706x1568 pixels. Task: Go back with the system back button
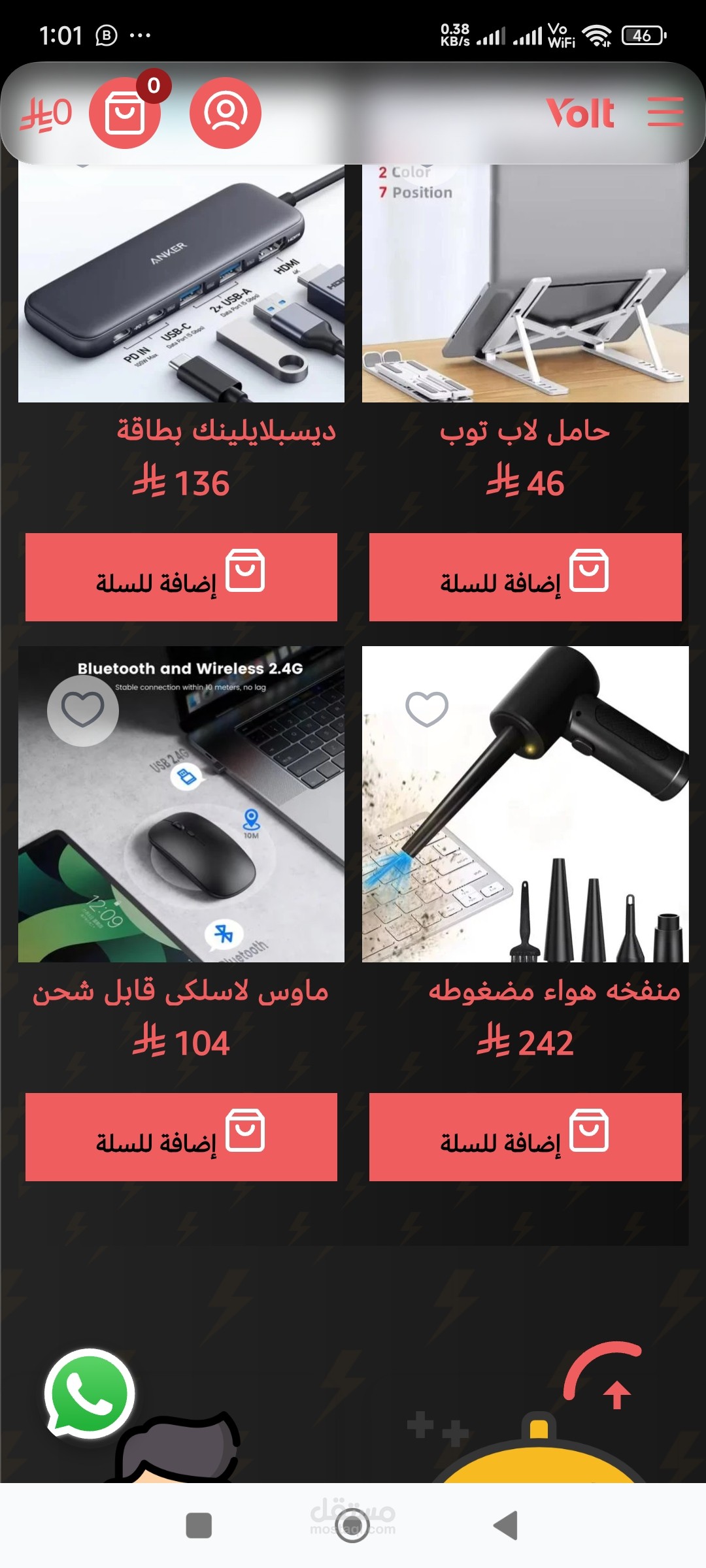[505, 1526]
